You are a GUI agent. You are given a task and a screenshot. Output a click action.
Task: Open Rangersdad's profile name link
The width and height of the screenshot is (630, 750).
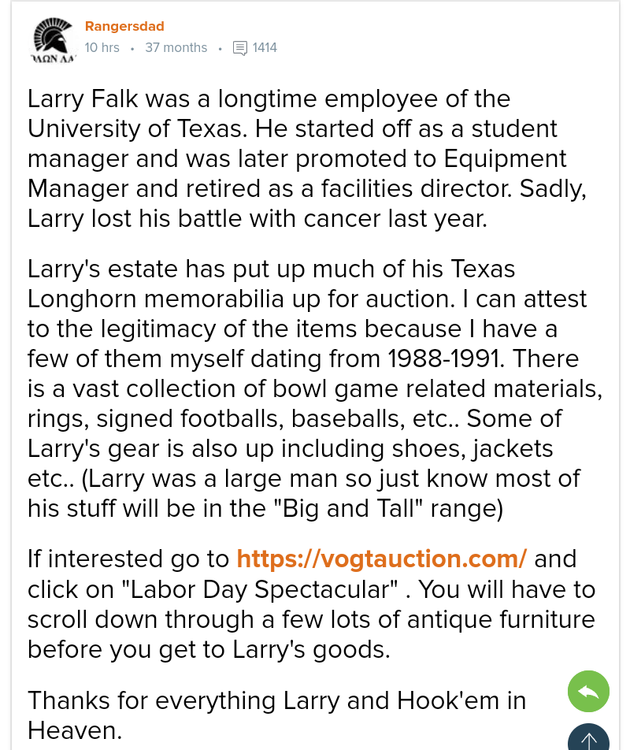124,26
